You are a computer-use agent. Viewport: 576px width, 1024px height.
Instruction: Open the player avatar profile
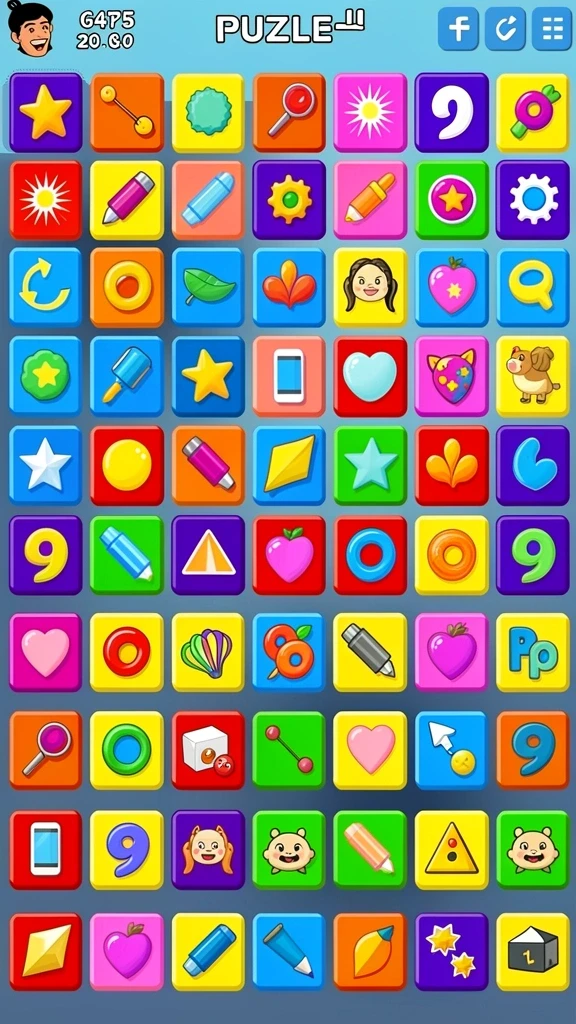pos(31,27)
